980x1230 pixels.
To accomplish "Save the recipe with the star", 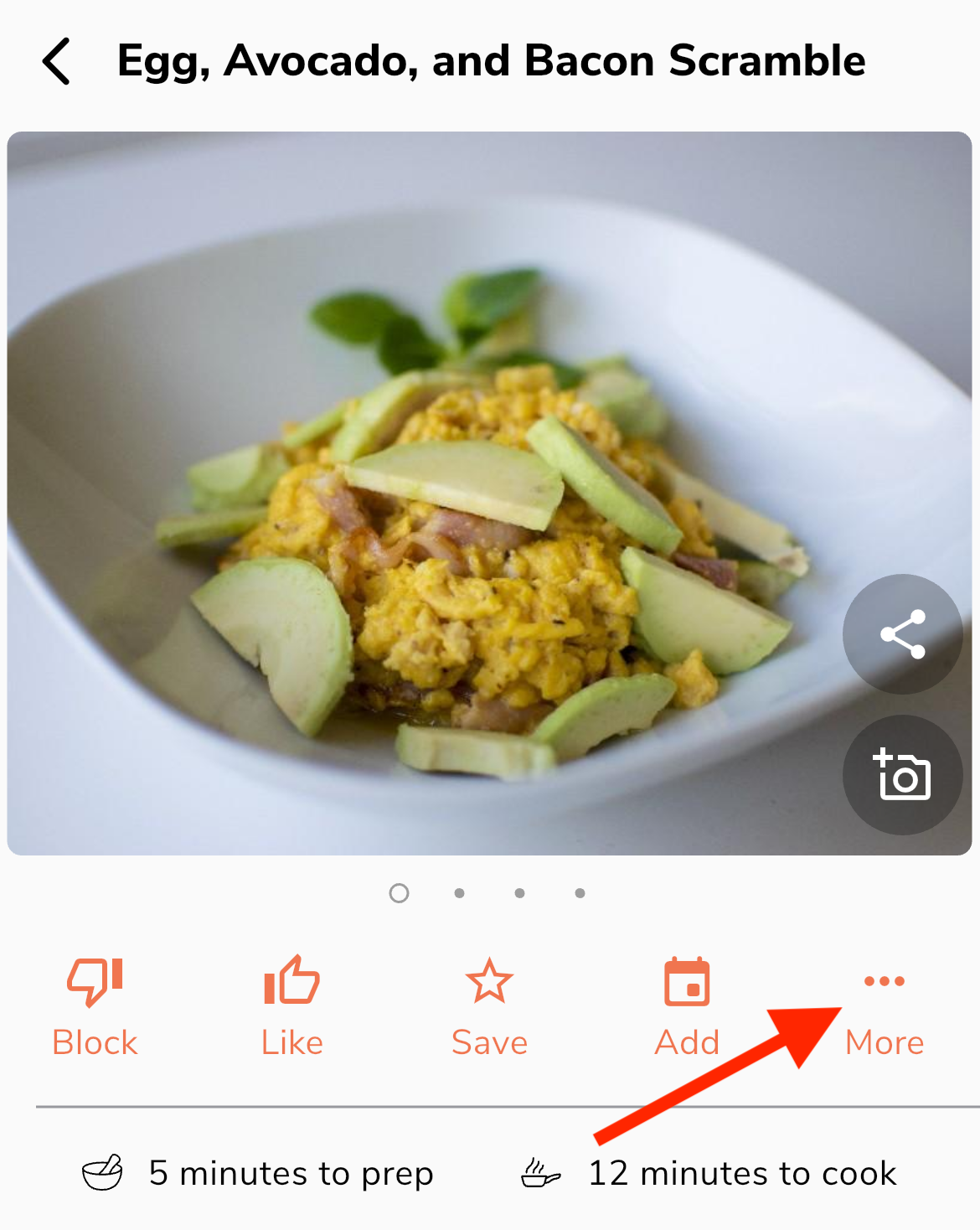I will coord(489,1005).
